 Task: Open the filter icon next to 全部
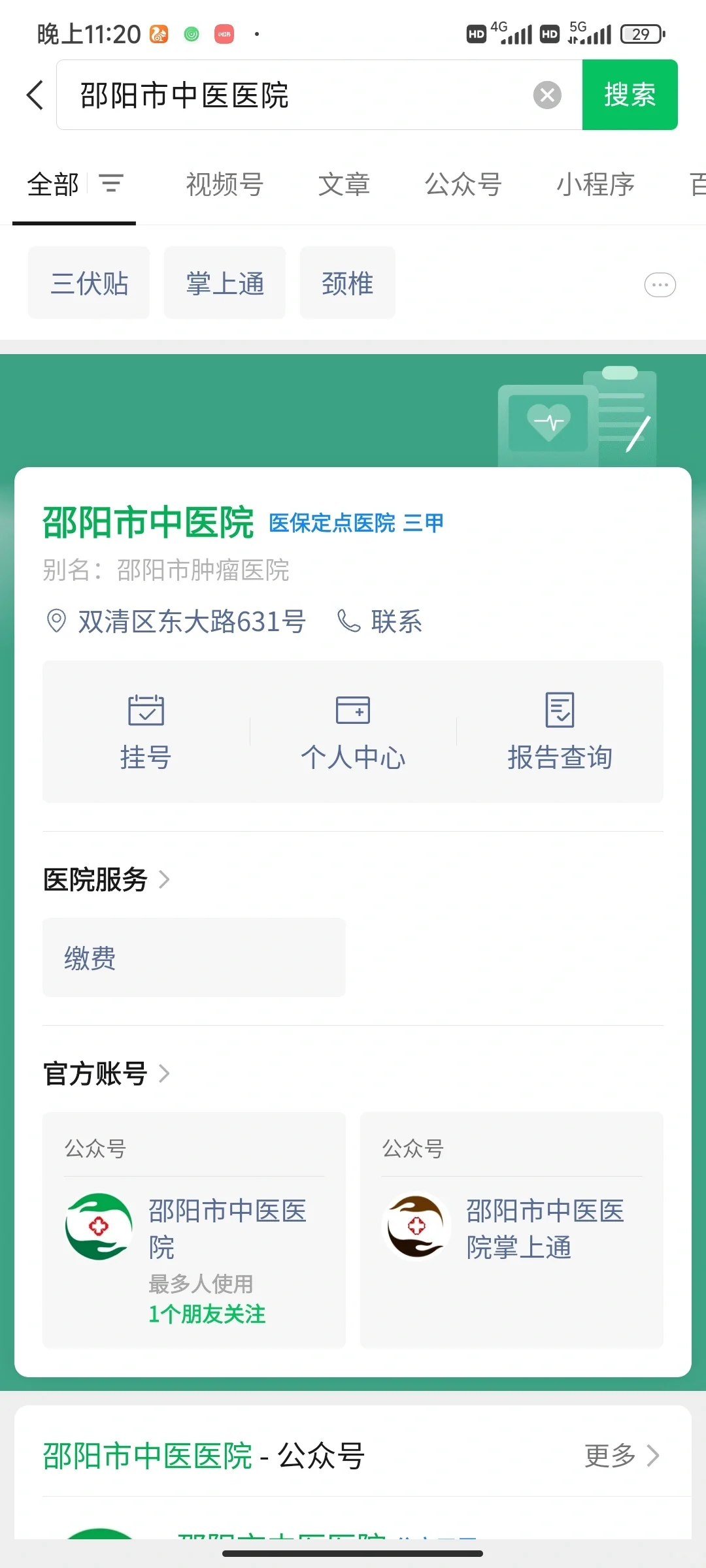point(111,184)
